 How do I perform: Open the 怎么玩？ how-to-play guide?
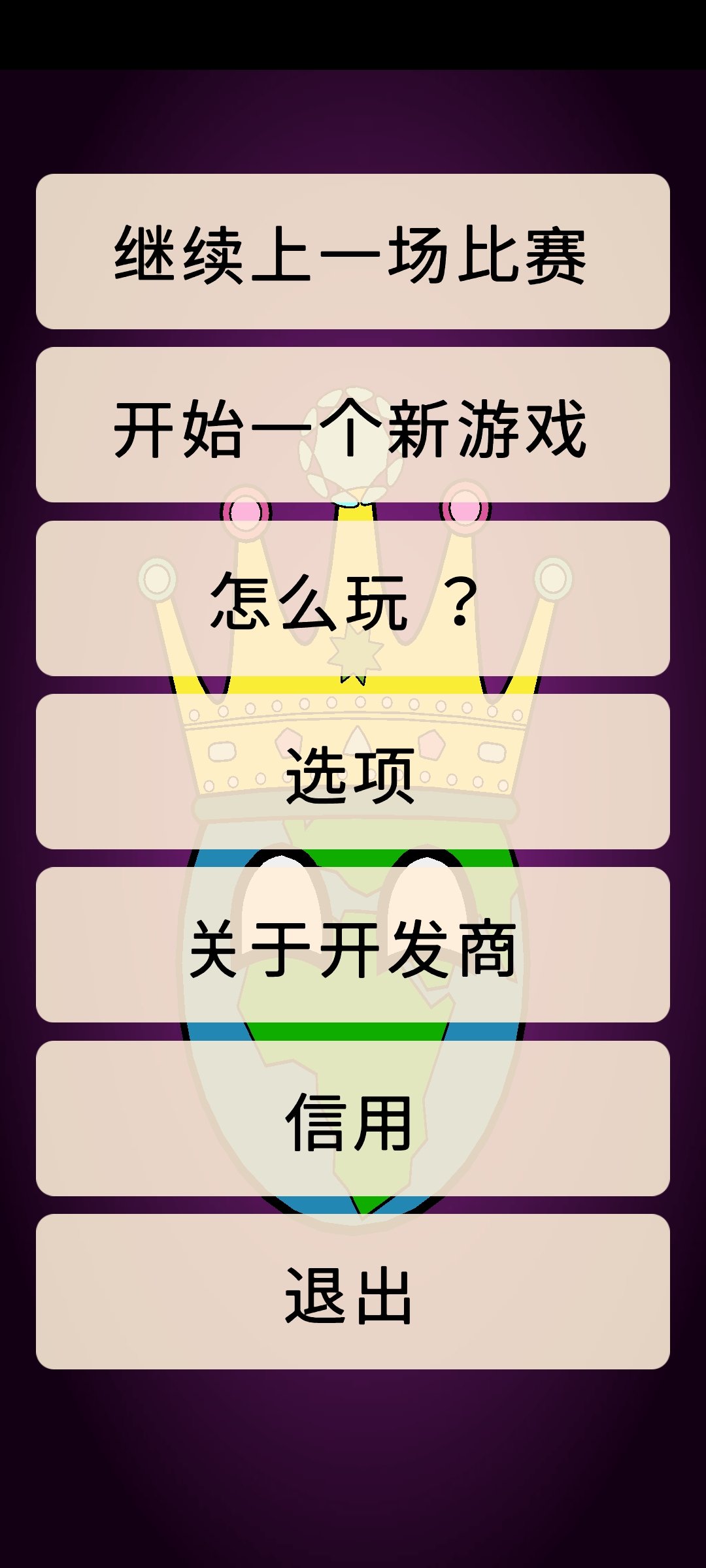[x=353, y=598]
